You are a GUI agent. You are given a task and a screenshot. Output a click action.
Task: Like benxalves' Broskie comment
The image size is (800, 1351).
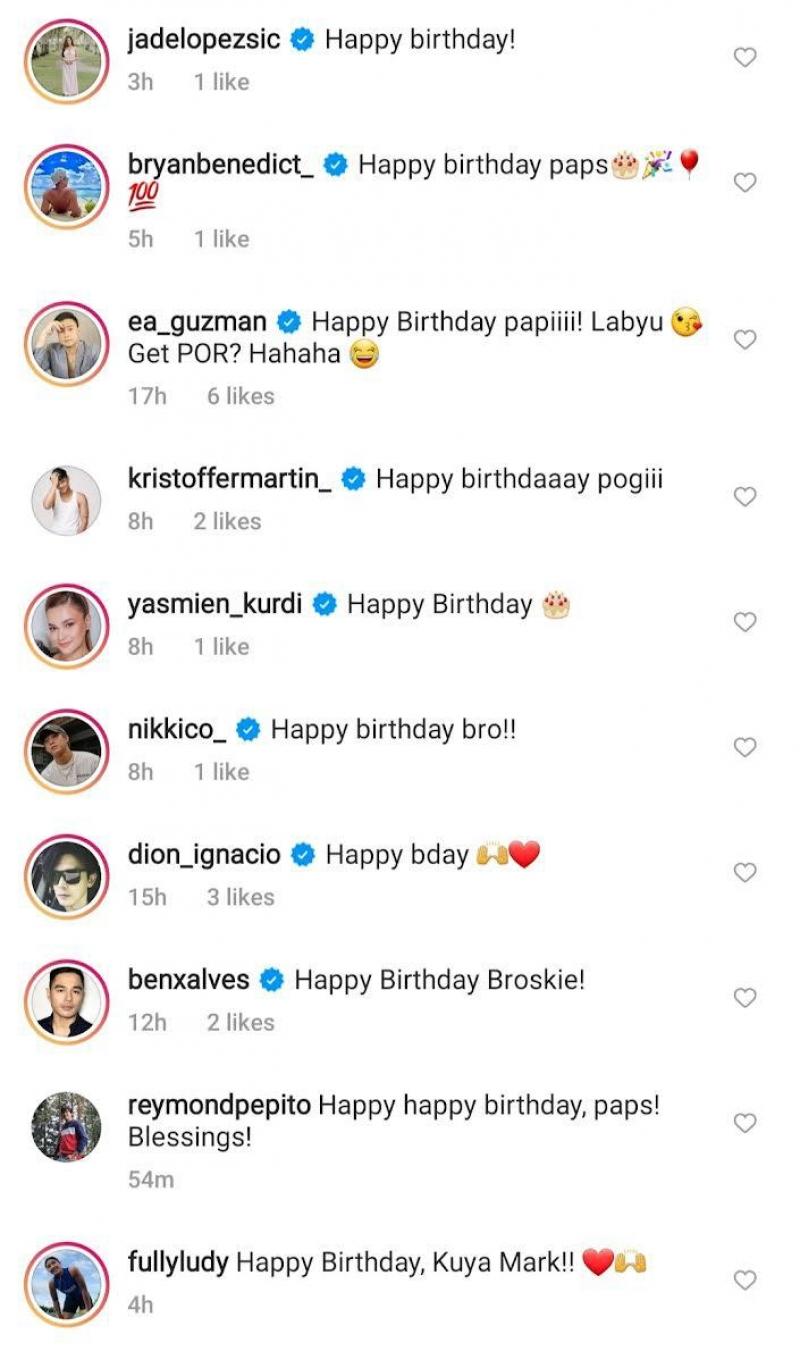click(745, 997)
